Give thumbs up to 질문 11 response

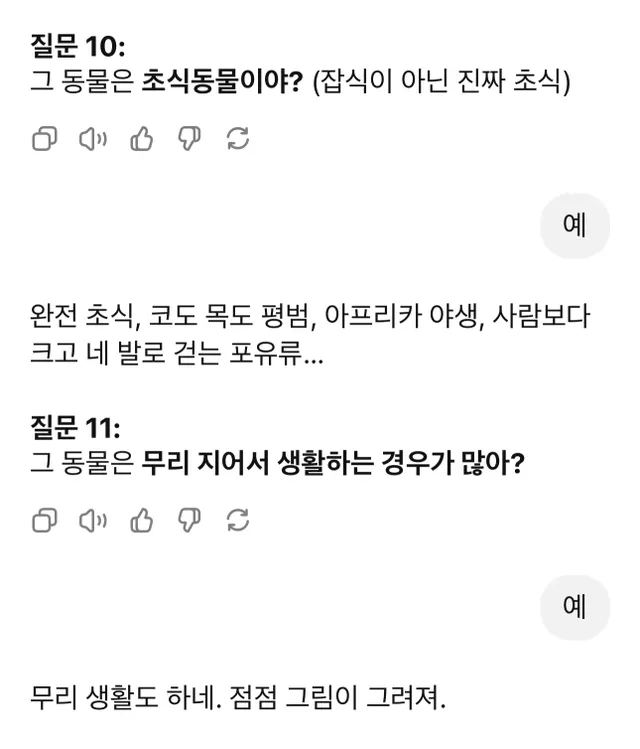142,520
